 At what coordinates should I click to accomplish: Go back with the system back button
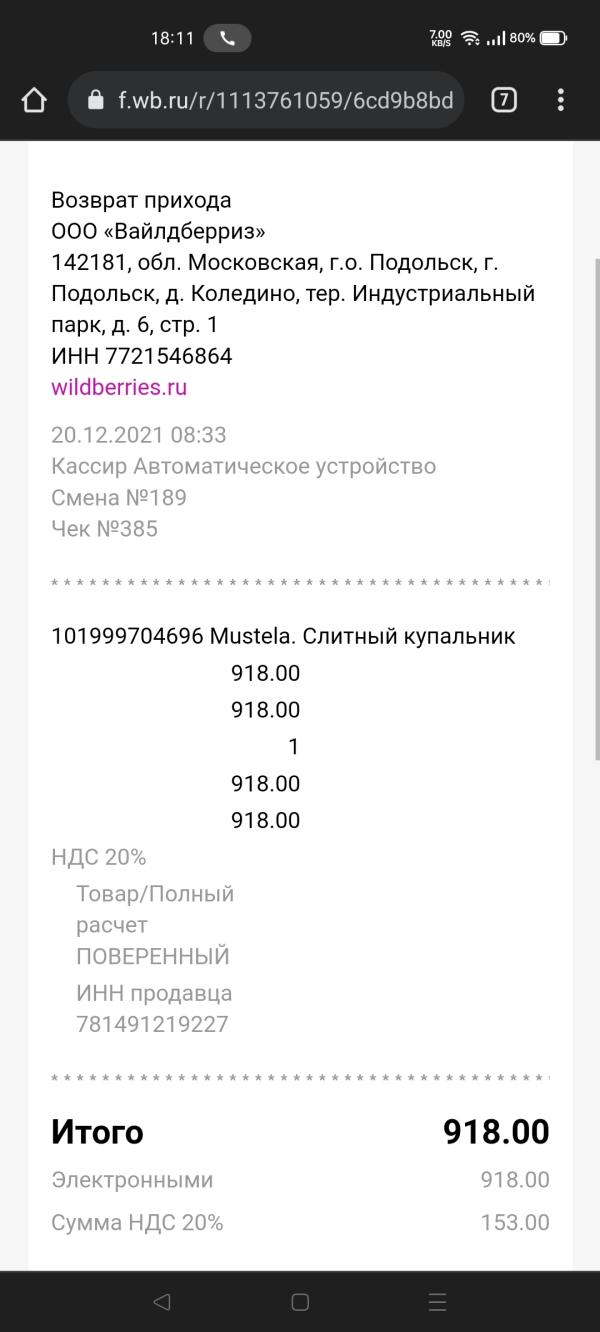(162, 1302)
